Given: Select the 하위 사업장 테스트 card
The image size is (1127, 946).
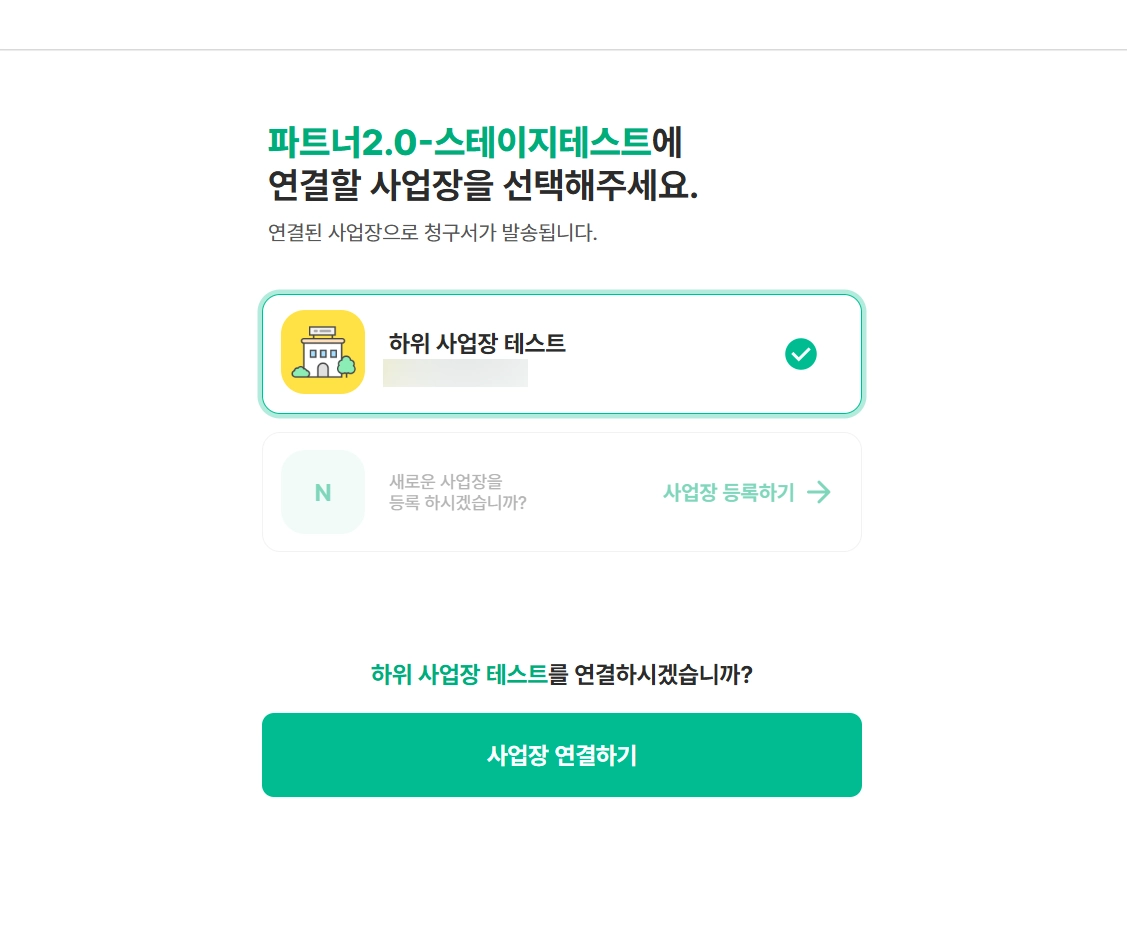Looking at the screenshot, I should (x=561, y=354).
